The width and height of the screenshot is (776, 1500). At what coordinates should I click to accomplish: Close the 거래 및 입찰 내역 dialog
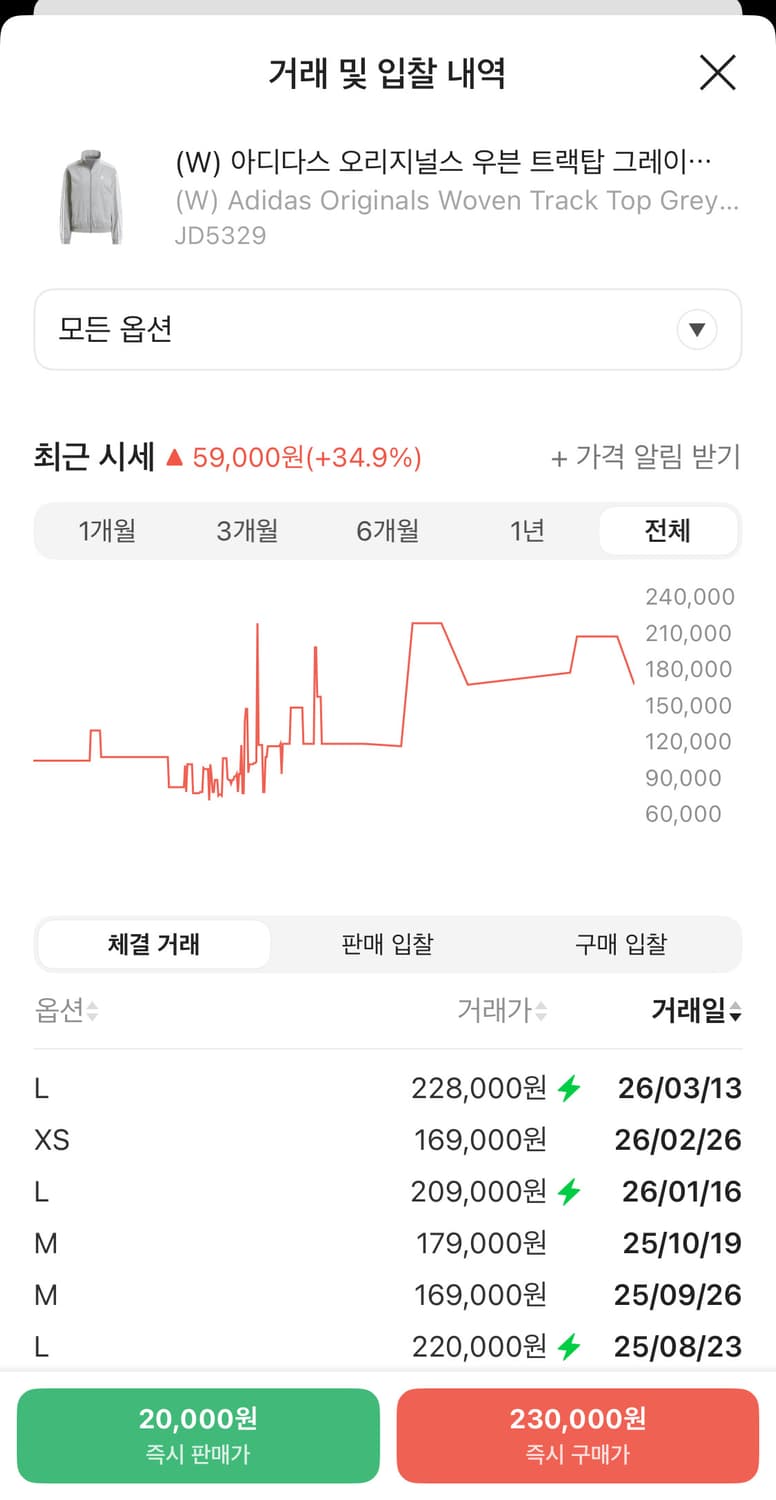click(718, 72)
